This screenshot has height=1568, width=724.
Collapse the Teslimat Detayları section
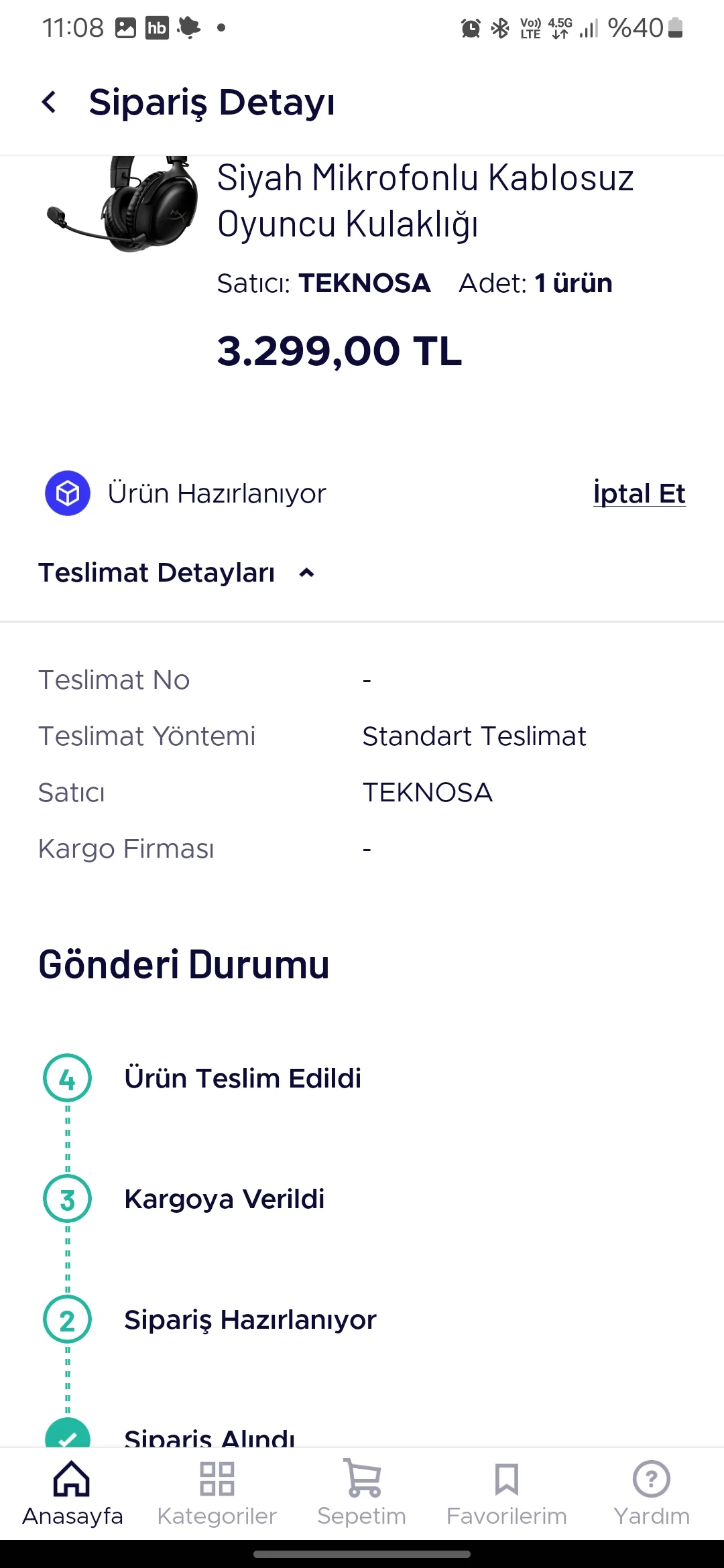tap(176, 573)
